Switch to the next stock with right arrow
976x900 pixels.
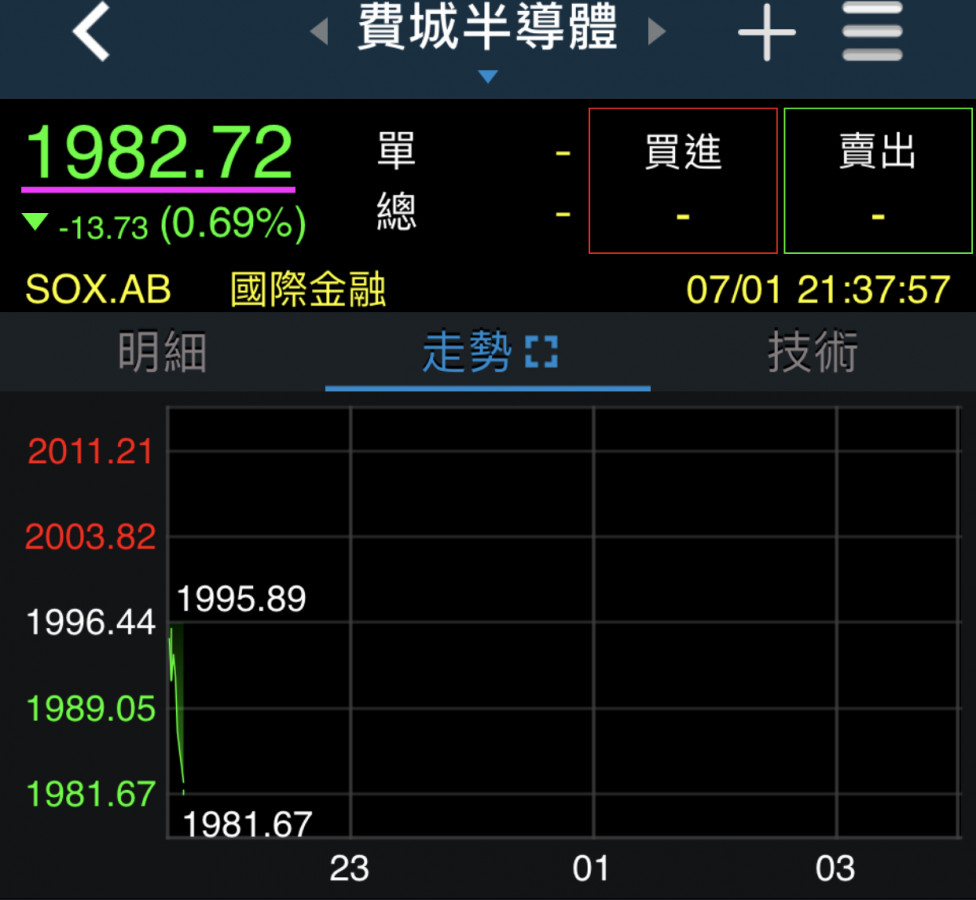[657, 32]
